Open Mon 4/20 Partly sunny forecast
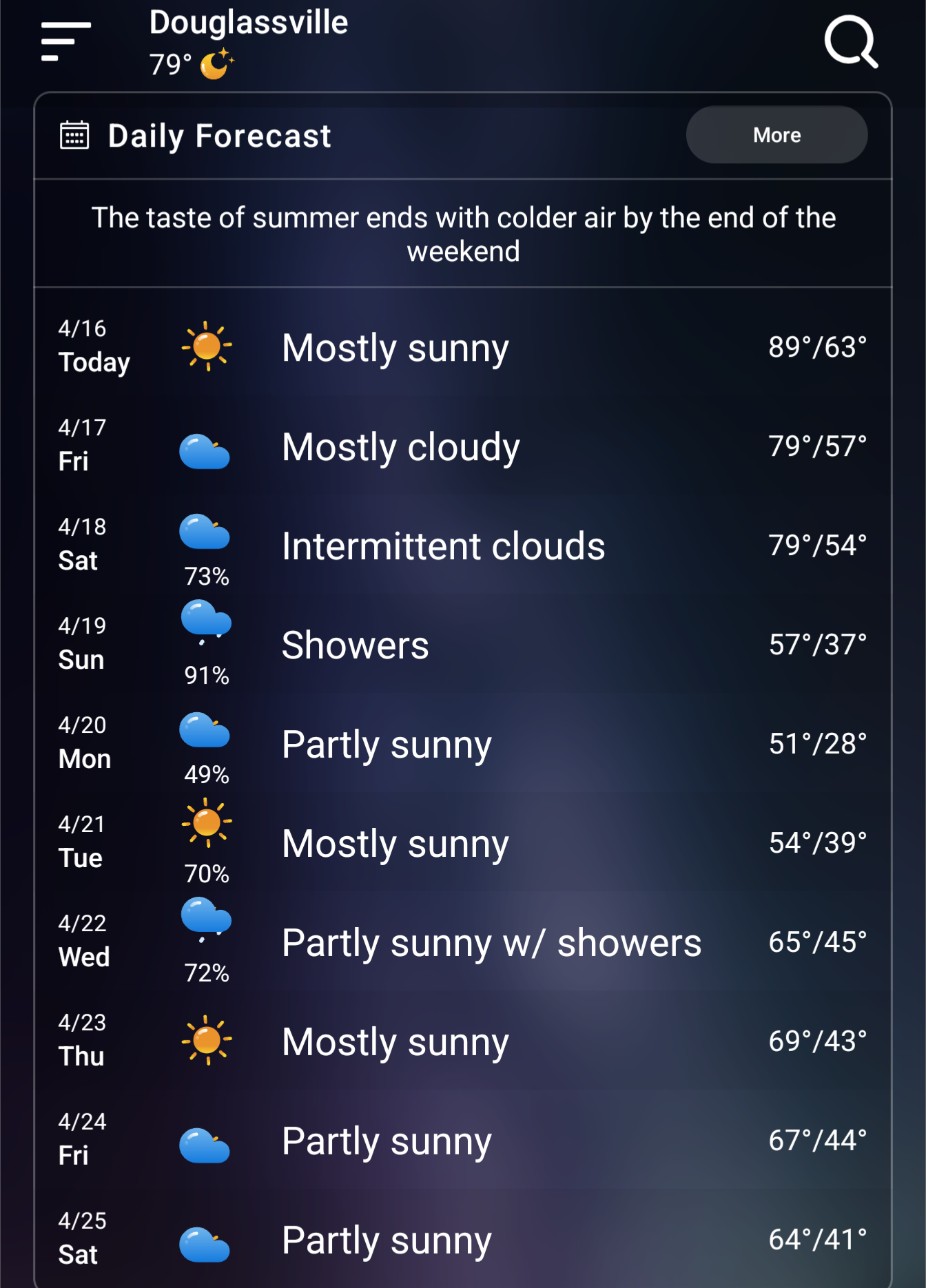Image resolution: width=926 pixels, height=1288 pixels. pos(463,744)
